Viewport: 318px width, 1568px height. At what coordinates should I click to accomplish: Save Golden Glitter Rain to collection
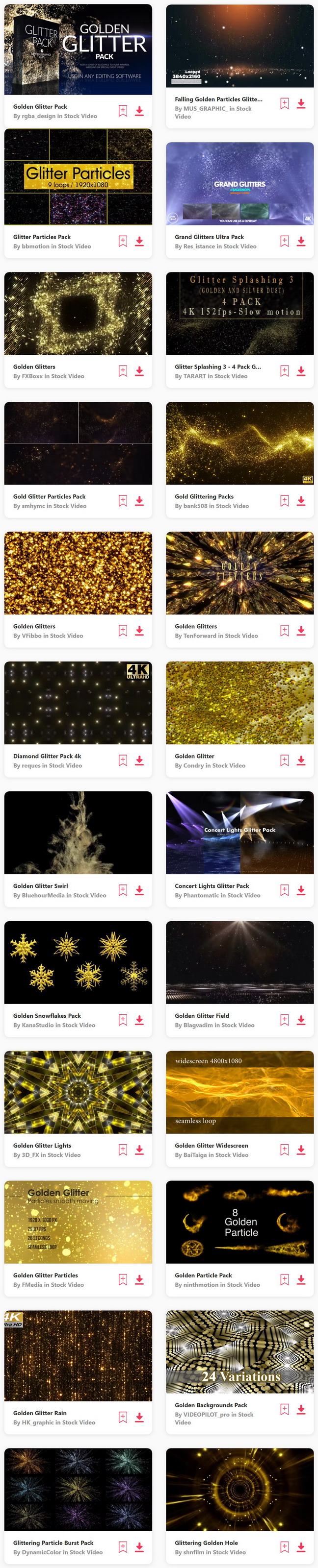(x=123, y=1417)
